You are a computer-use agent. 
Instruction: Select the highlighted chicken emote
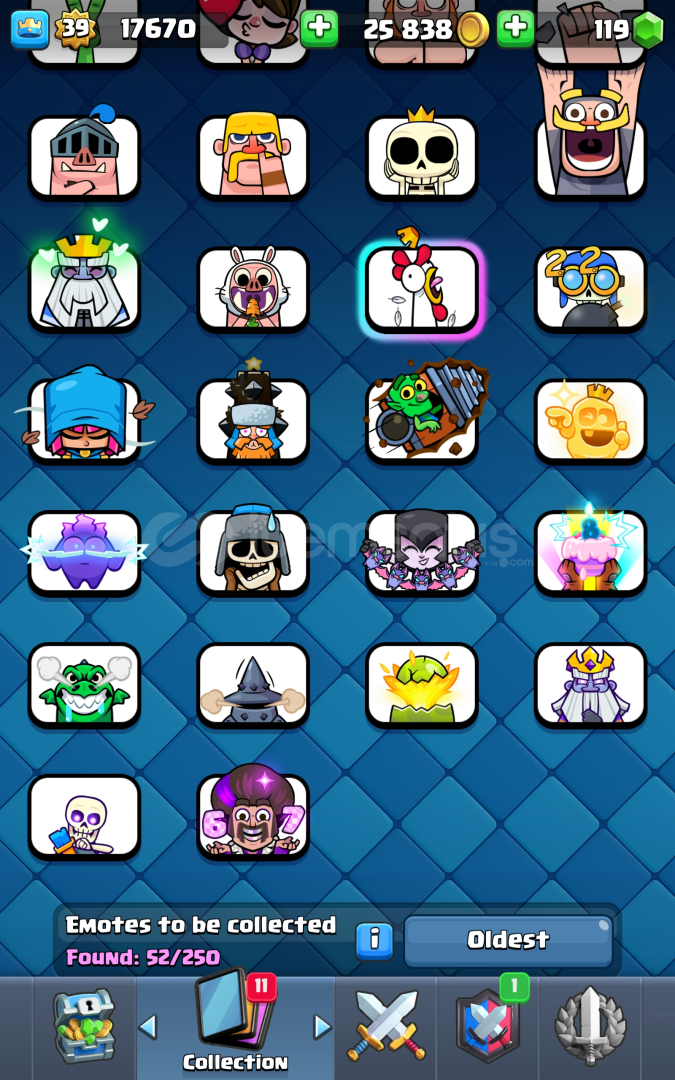click(422, 290)
